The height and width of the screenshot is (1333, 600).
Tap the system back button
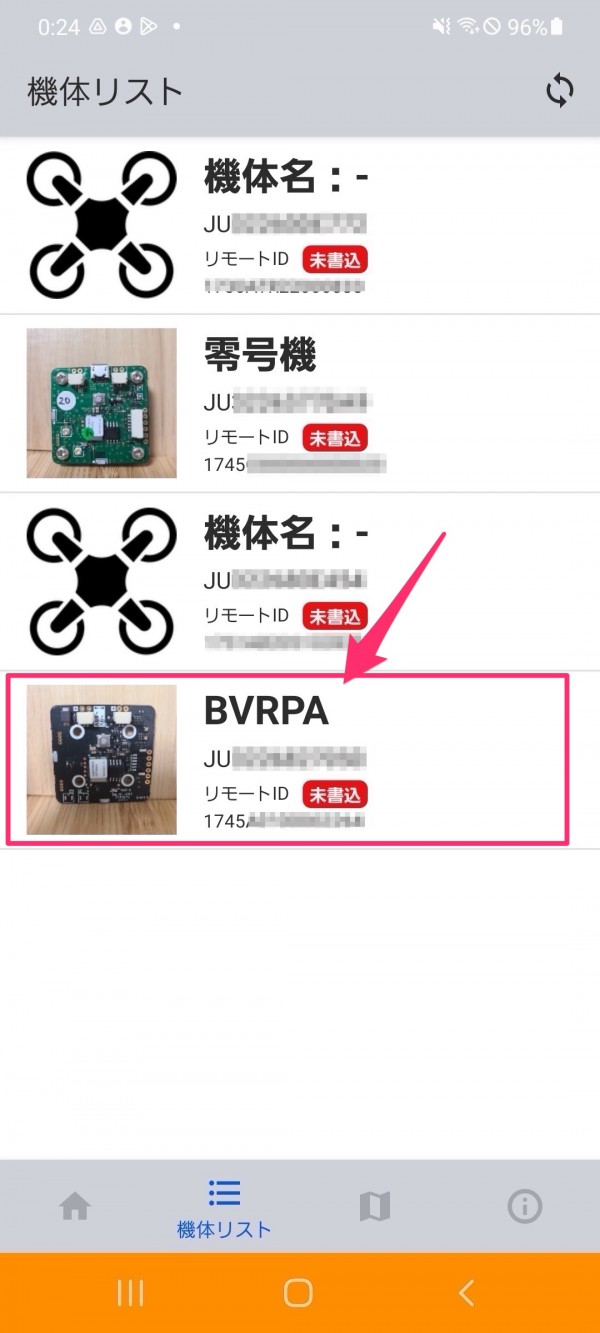click(466, 1293)
